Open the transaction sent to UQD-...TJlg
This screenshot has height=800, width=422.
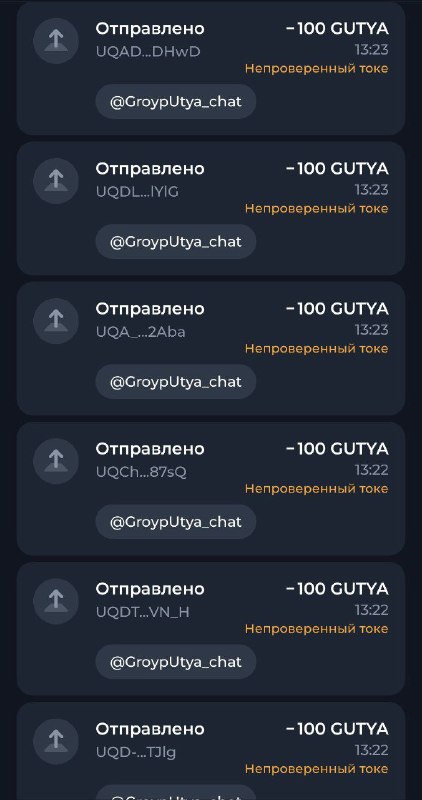[211, 751]
